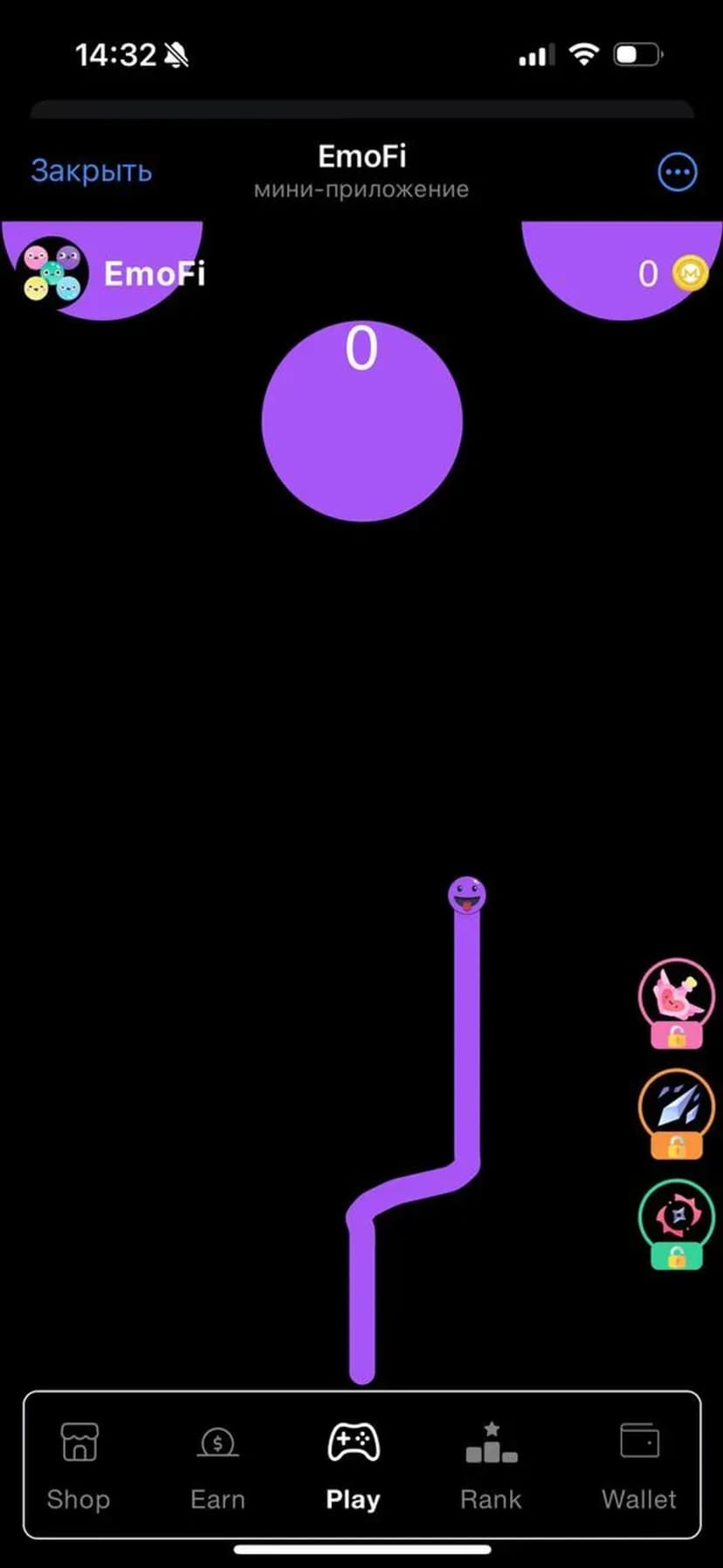This screenshot has height=1568, width=723.
Task: Tap the locked pink watermelon booster
Action: tap(676, 1001)
